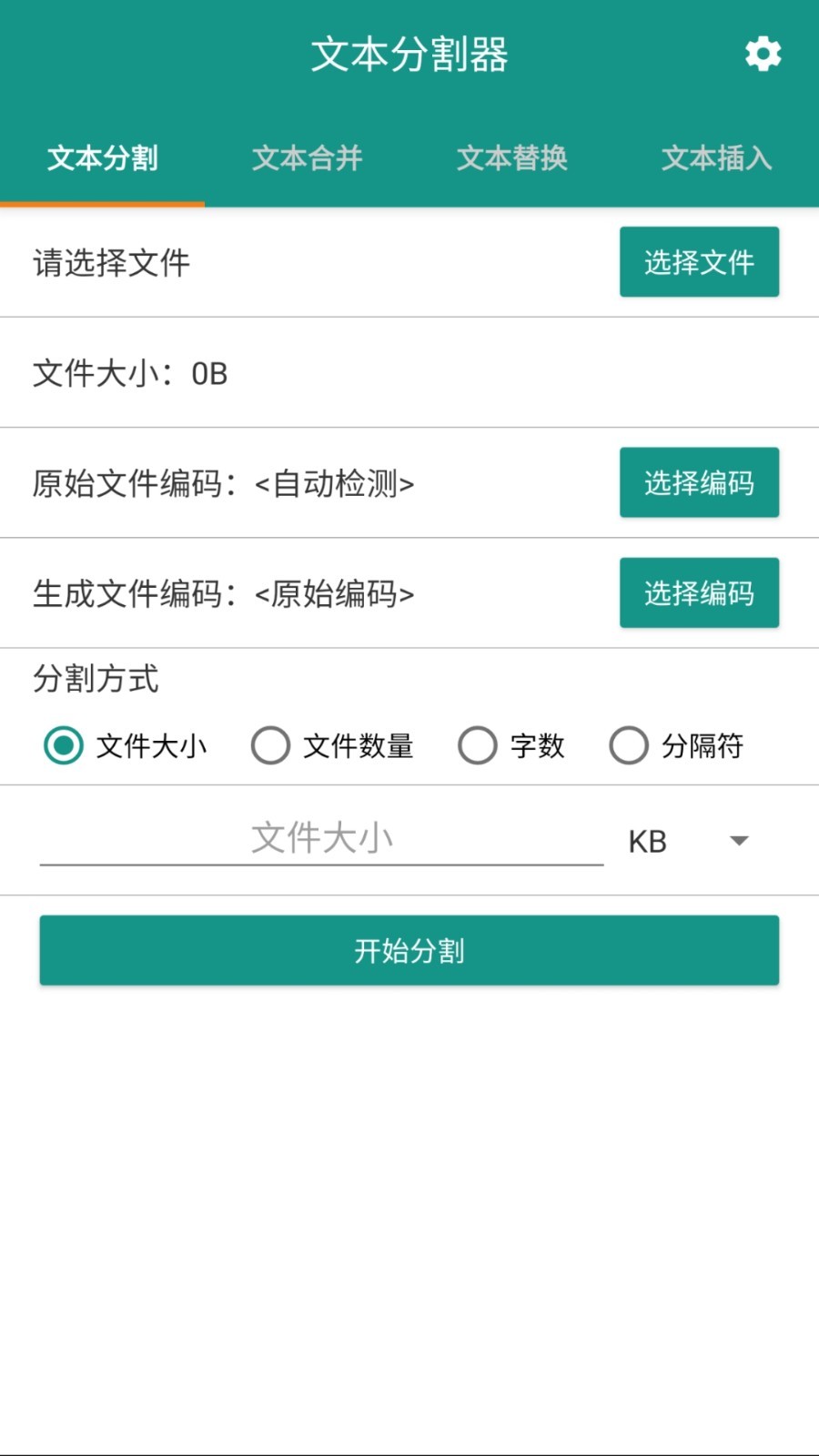Select the 文本分割 tab
The image size is (819, 1456).
coord(102,158)
